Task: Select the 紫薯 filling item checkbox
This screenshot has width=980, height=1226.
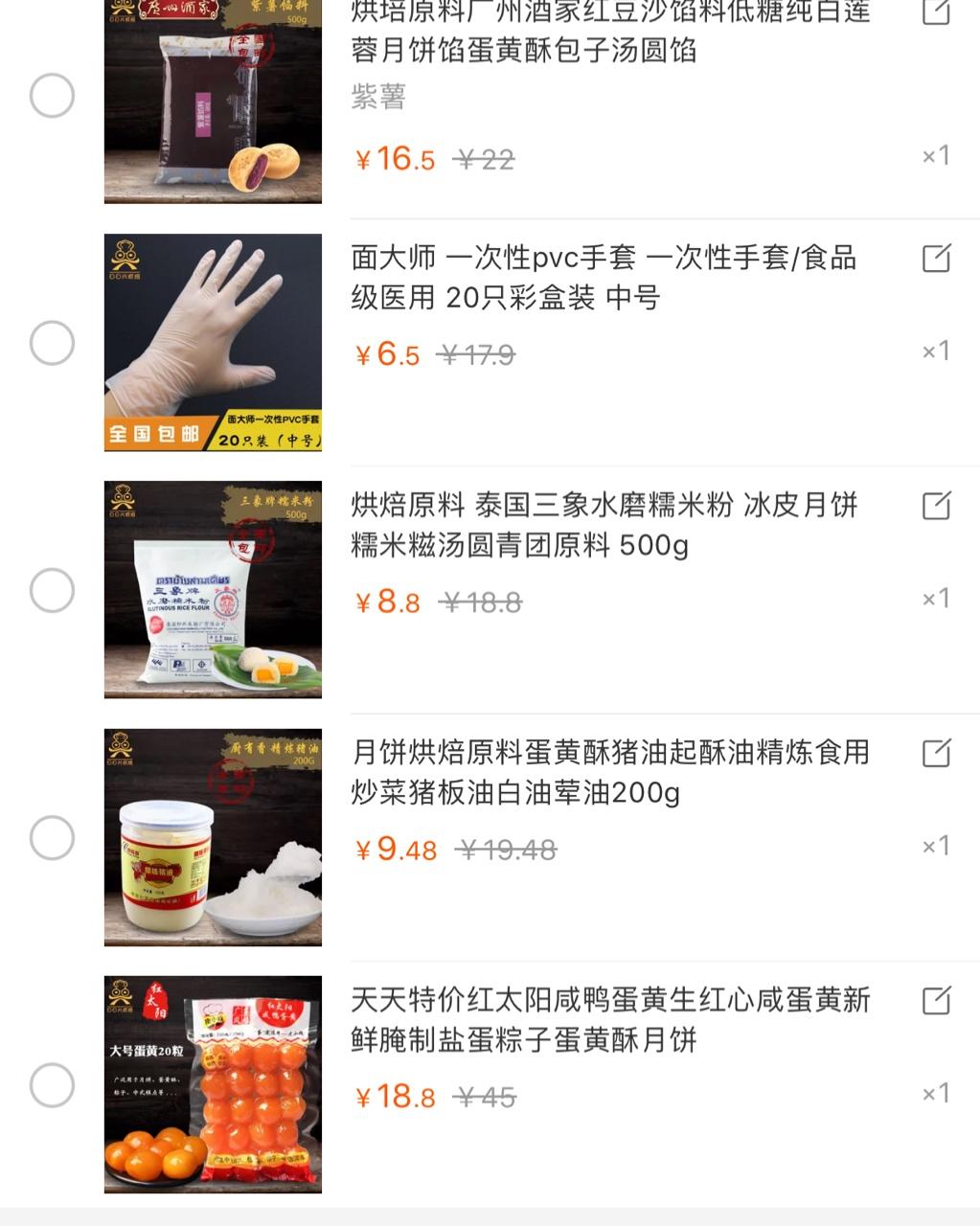Action: [53, 96]
